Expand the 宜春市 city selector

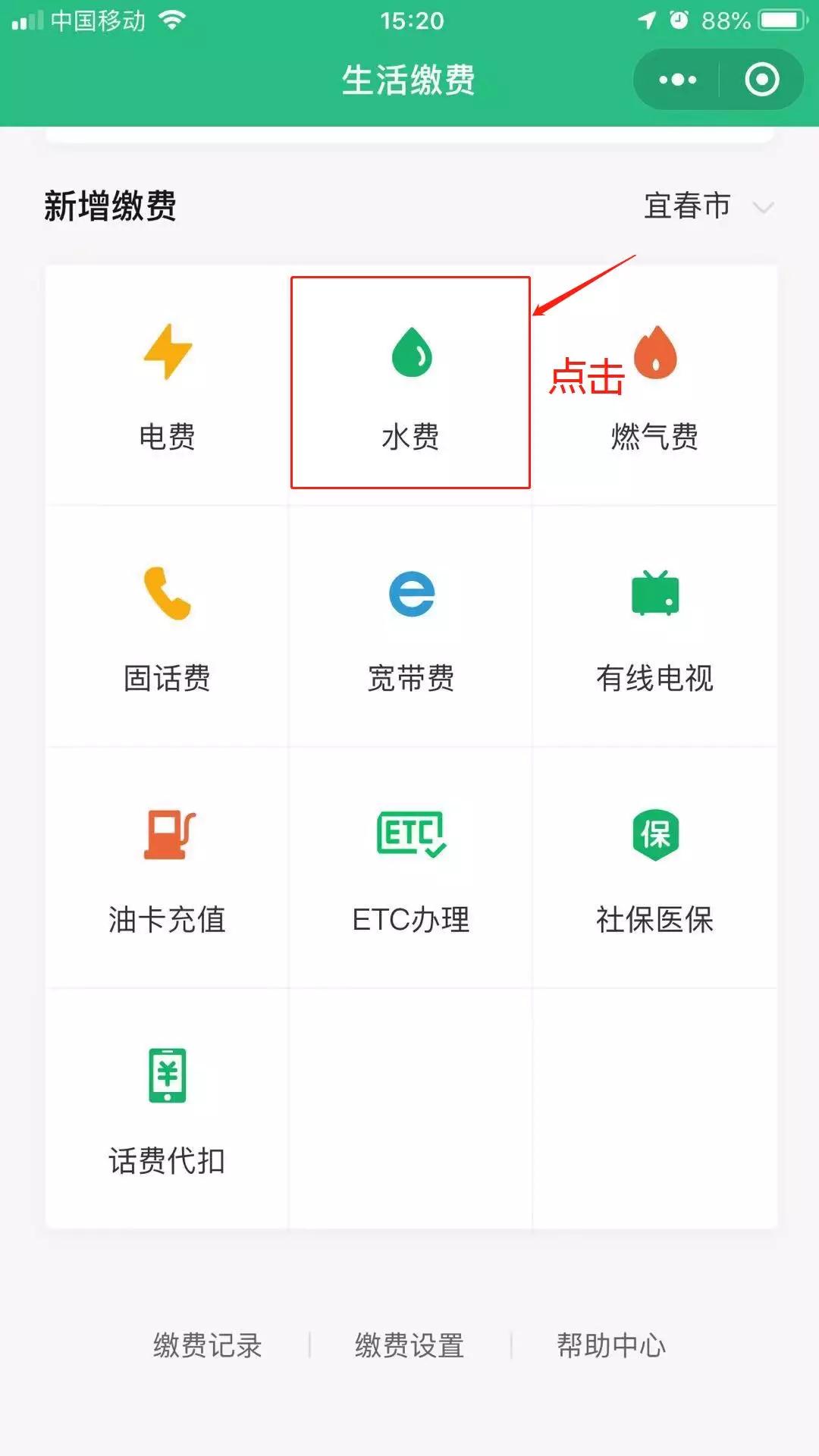[708, 206]
